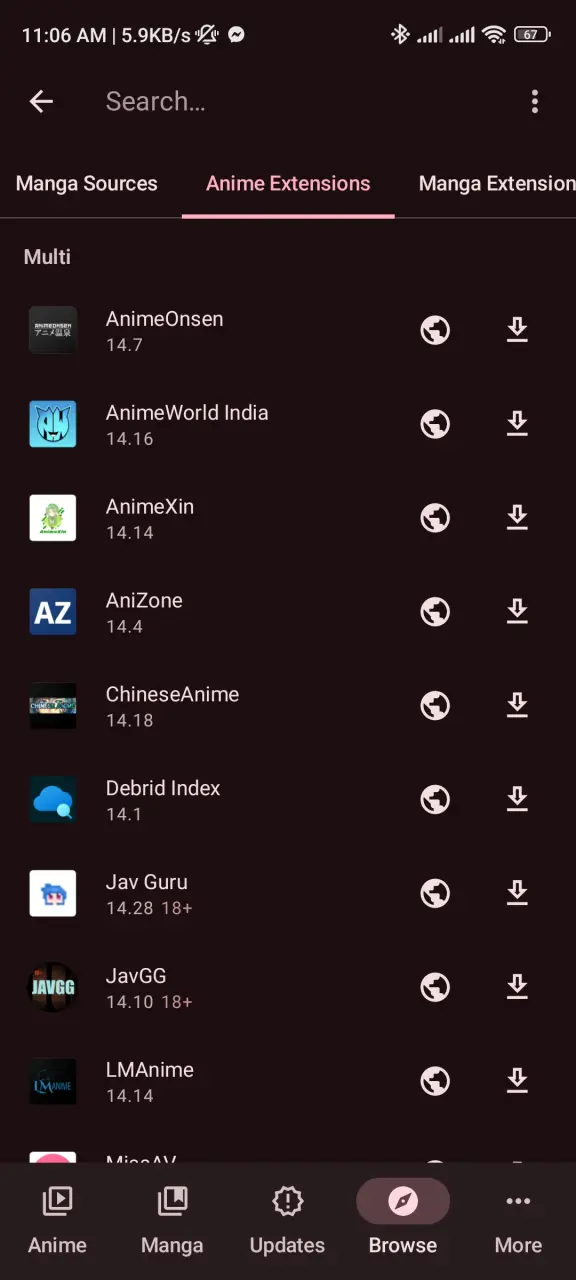
Task: Focus the Search field
Action: 300,101
